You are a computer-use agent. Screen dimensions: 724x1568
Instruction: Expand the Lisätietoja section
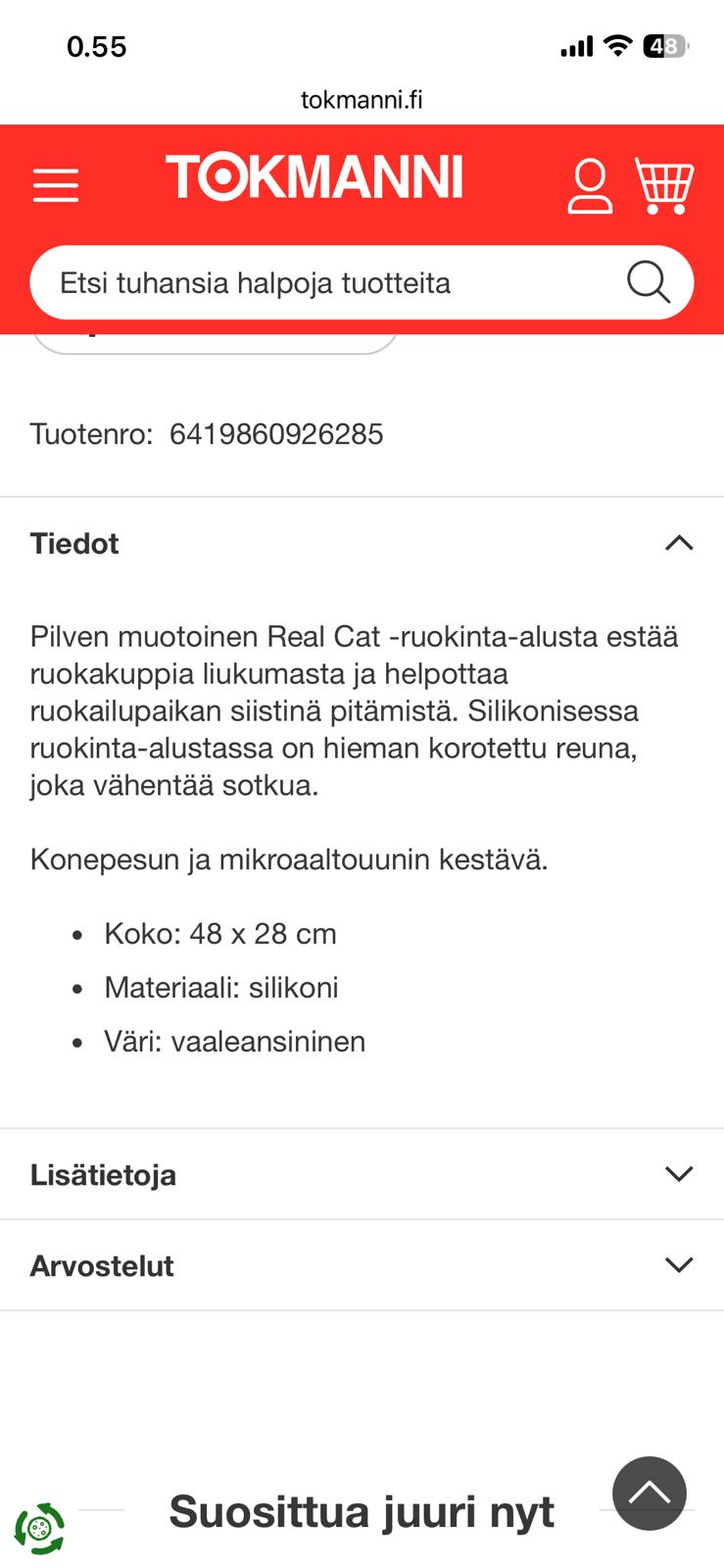362,1174
